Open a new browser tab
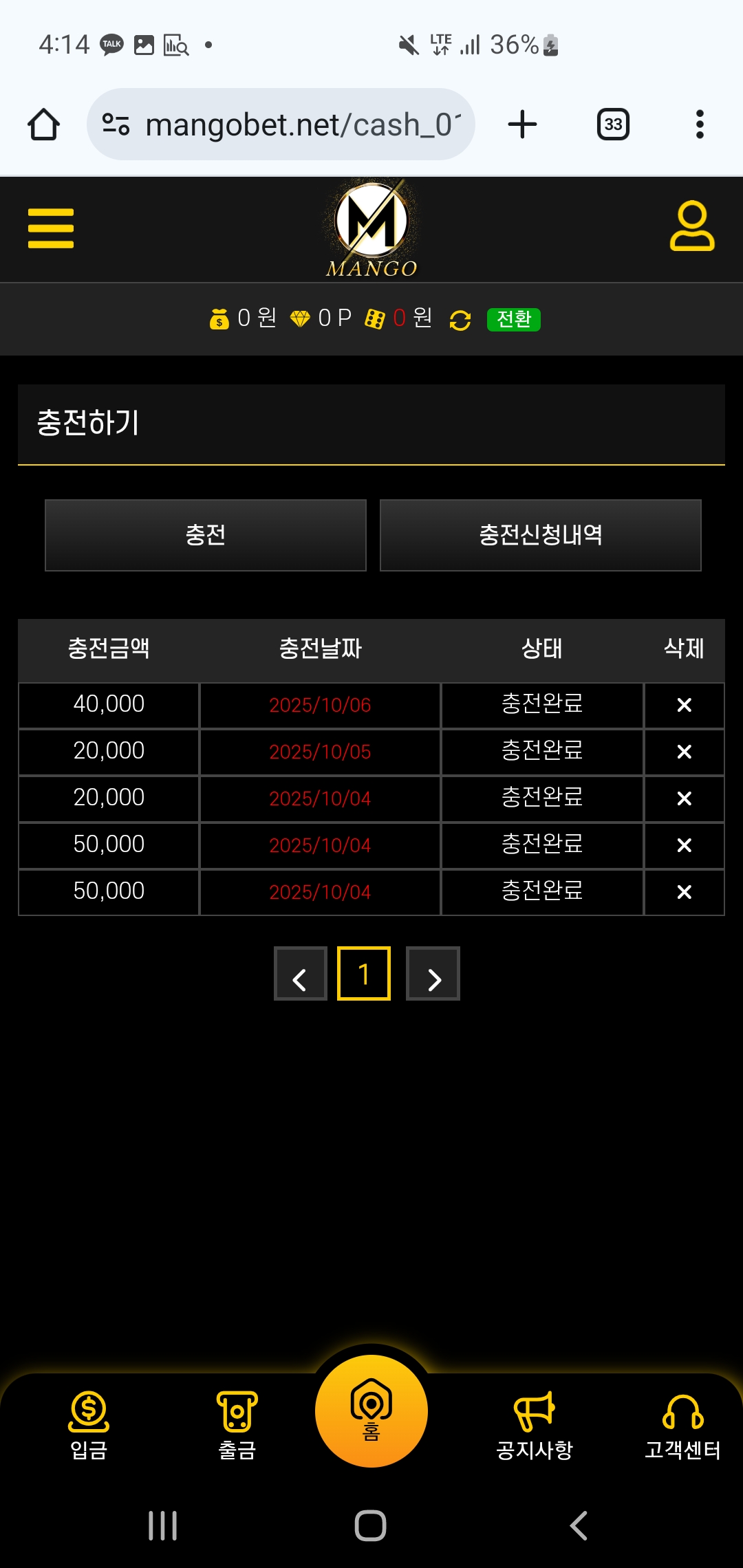Screen dimensions: 743x1568 [x=522, y=124]
